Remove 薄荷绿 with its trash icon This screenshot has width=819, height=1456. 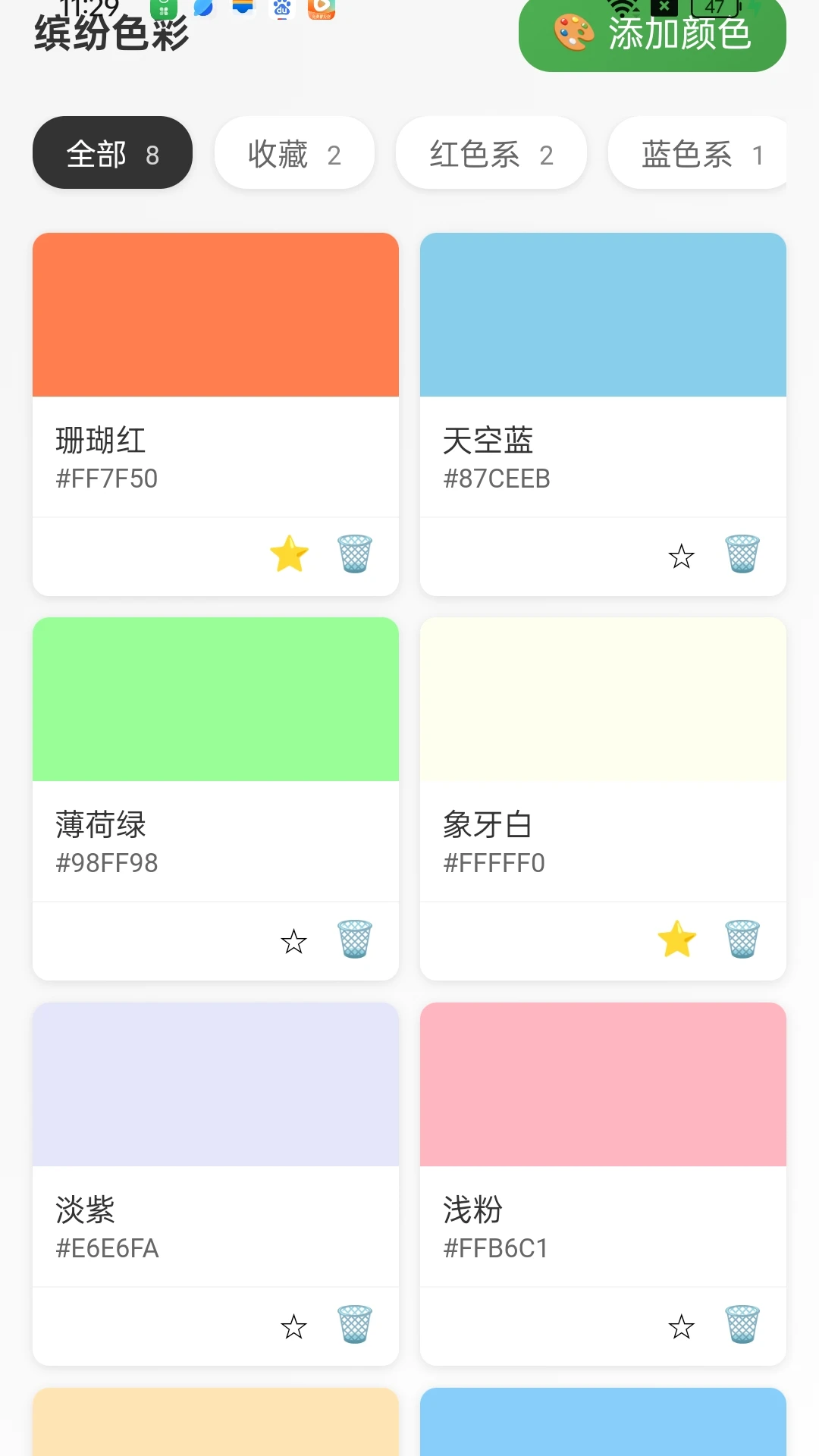[x=354, y=940]
